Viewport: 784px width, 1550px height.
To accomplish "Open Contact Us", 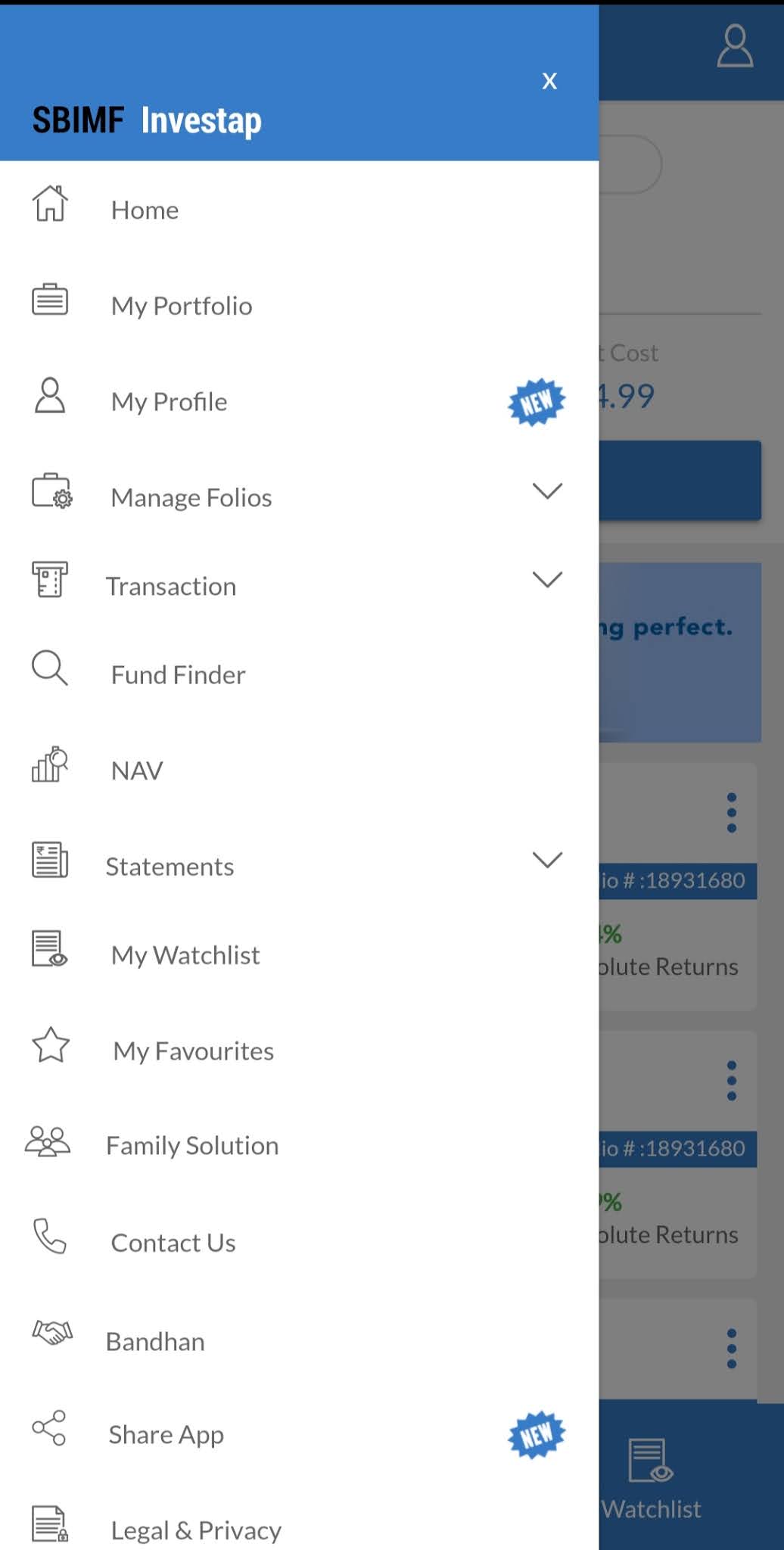I will pos(173,1243).
